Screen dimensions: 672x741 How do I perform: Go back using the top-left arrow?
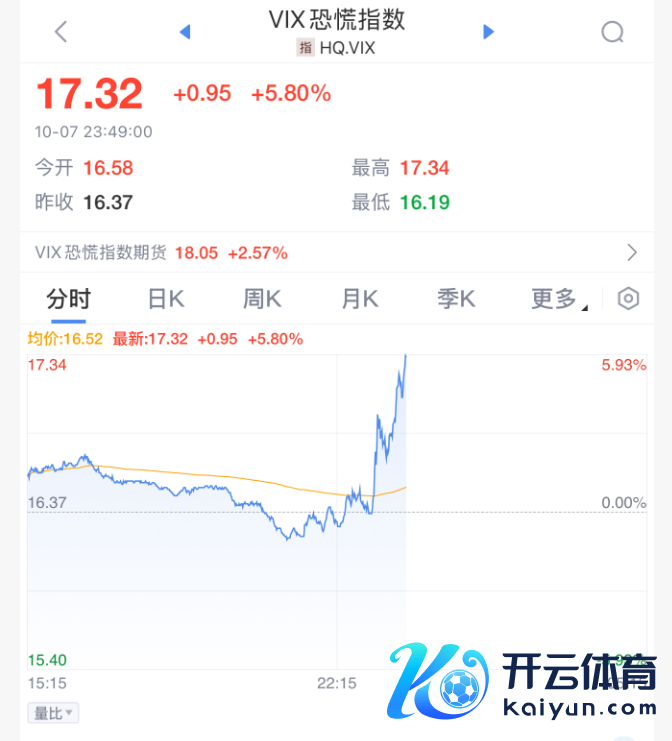[x=61, y=31]
